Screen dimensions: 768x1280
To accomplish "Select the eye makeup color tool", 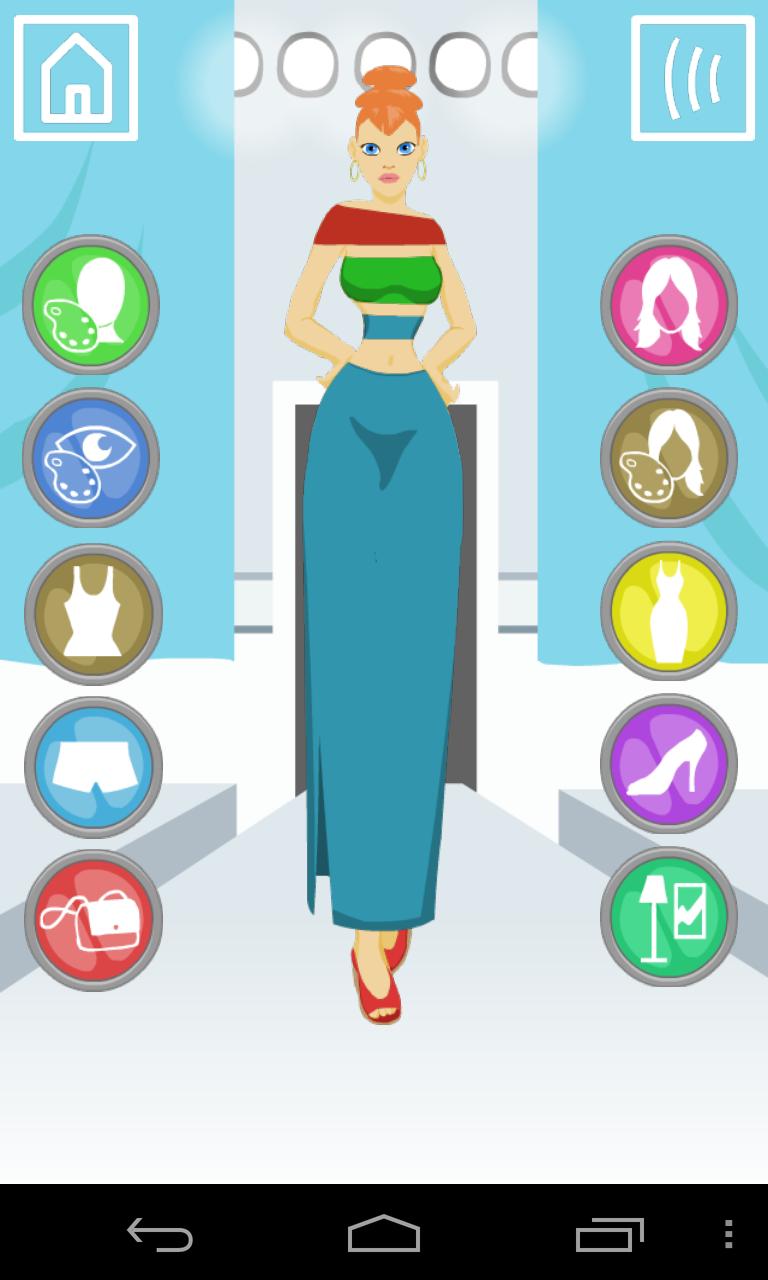I will tap(92, 458).
